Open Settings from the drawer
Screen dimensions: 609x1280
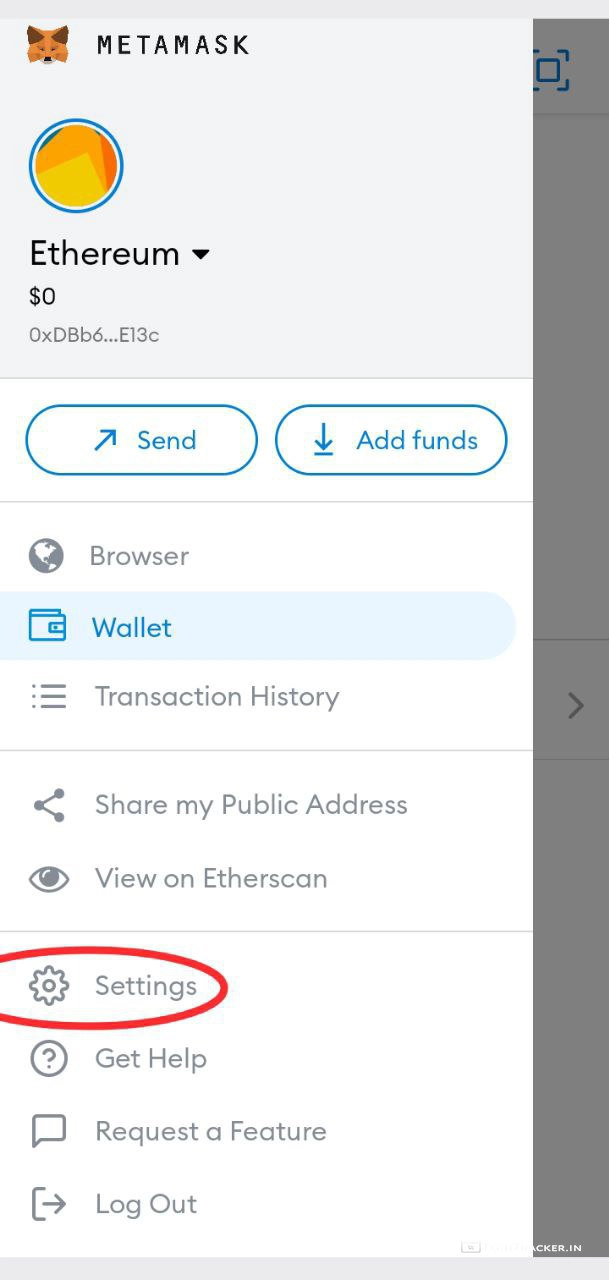point(145,986)
